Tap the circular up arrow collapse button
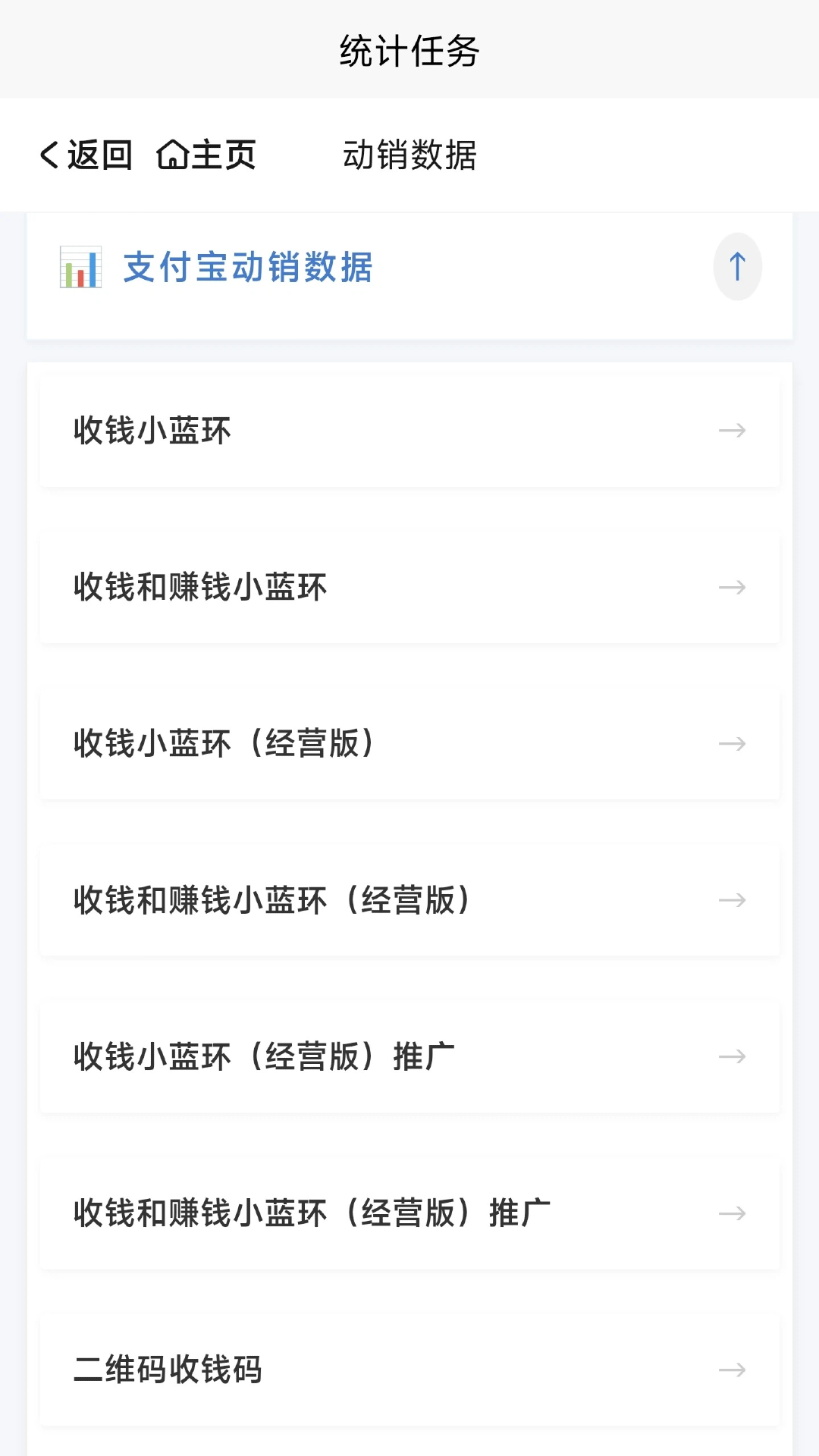The width and height of the screenshot is (819, 1456). click(736, 266)
